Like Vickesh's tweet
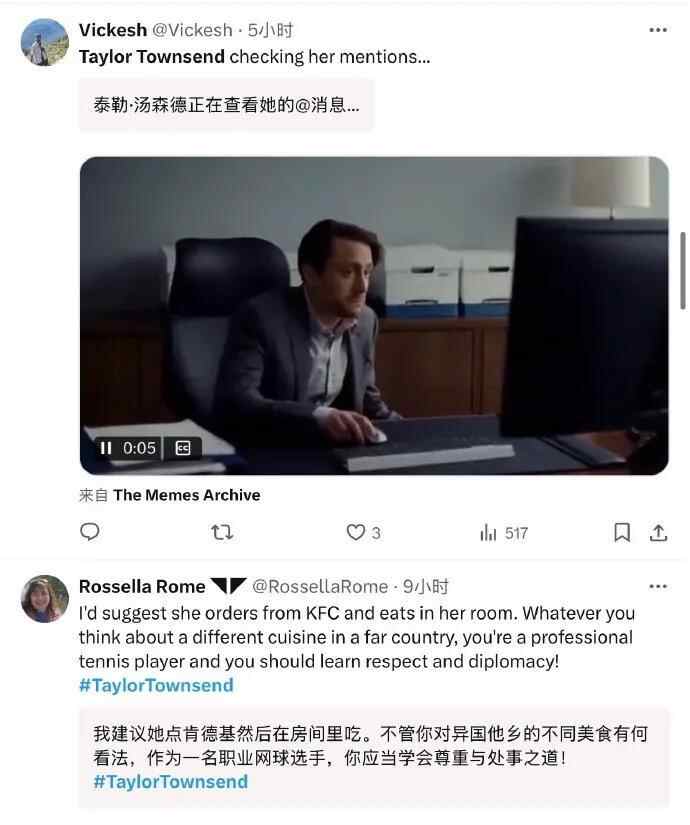 [x=356, y=533]
